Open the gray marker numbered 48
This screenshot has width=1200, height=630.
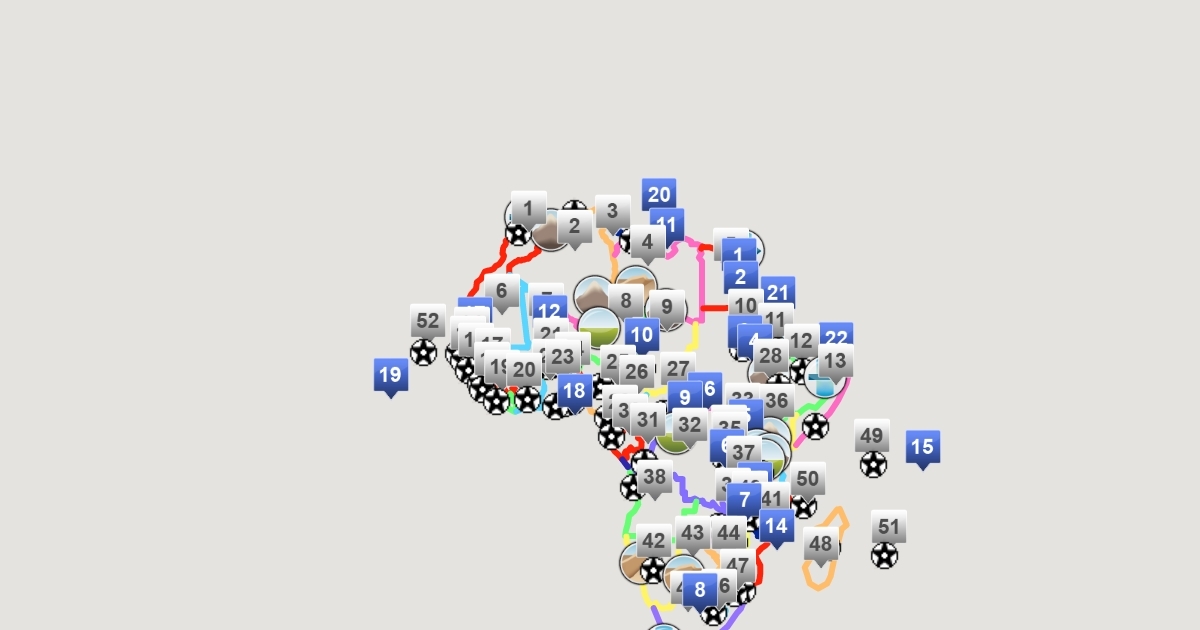(820, 544)
